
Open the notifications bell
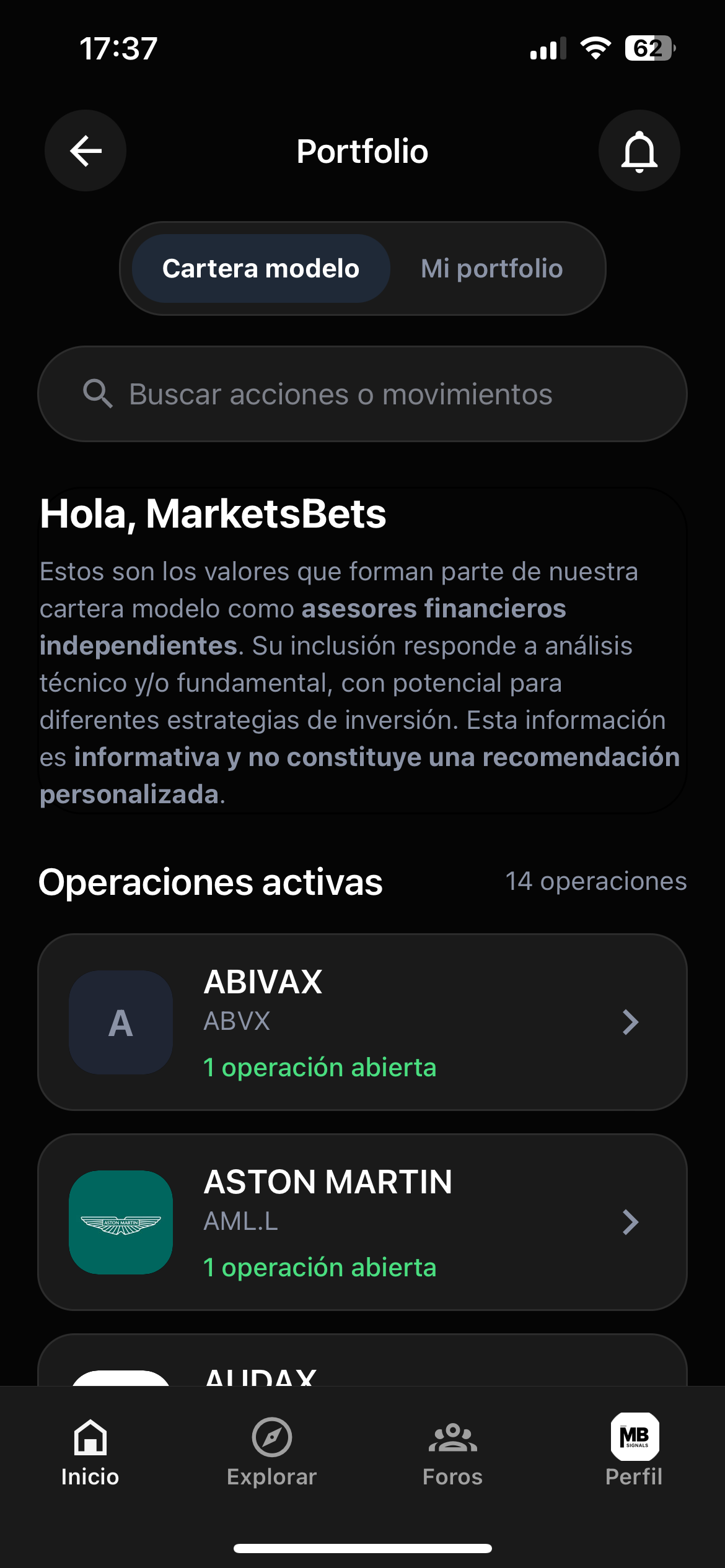[x=639, y=151]
